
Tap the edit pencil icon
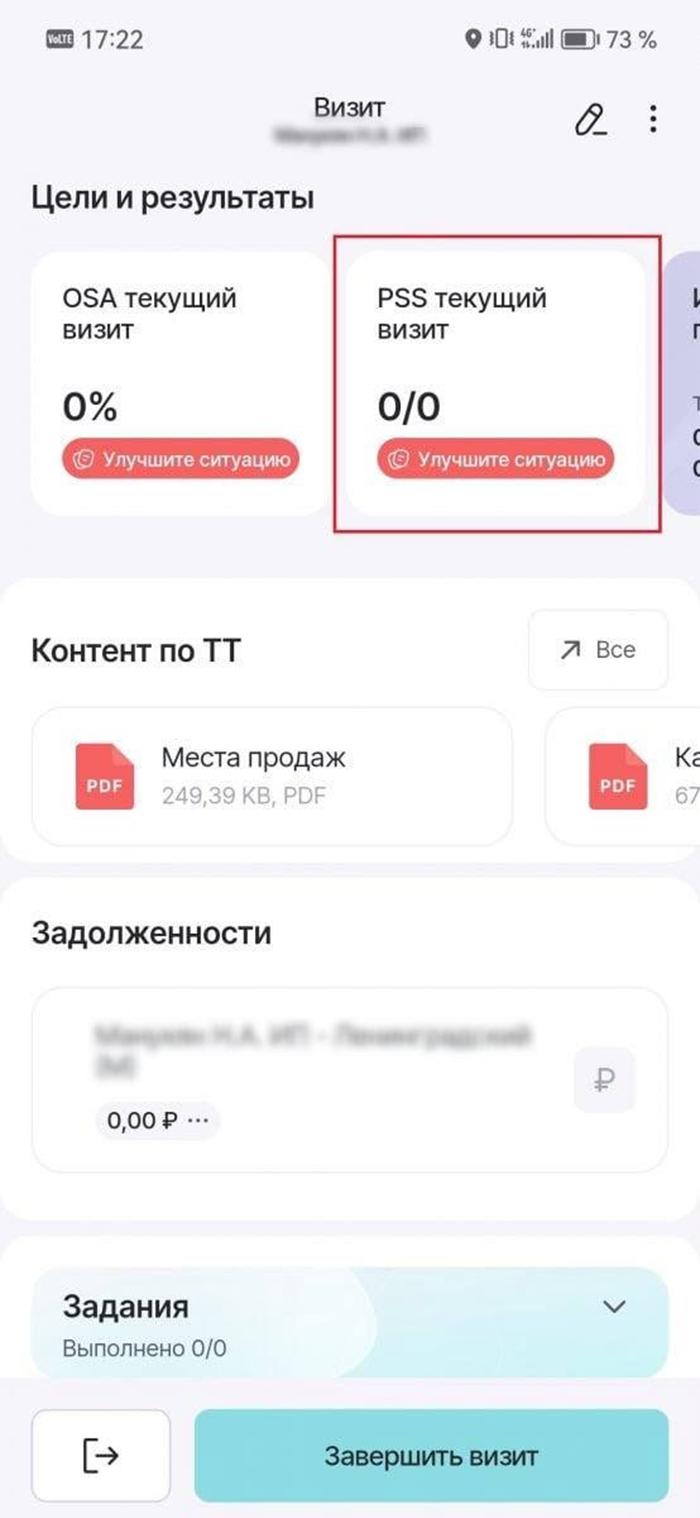(x=590, y=120)
